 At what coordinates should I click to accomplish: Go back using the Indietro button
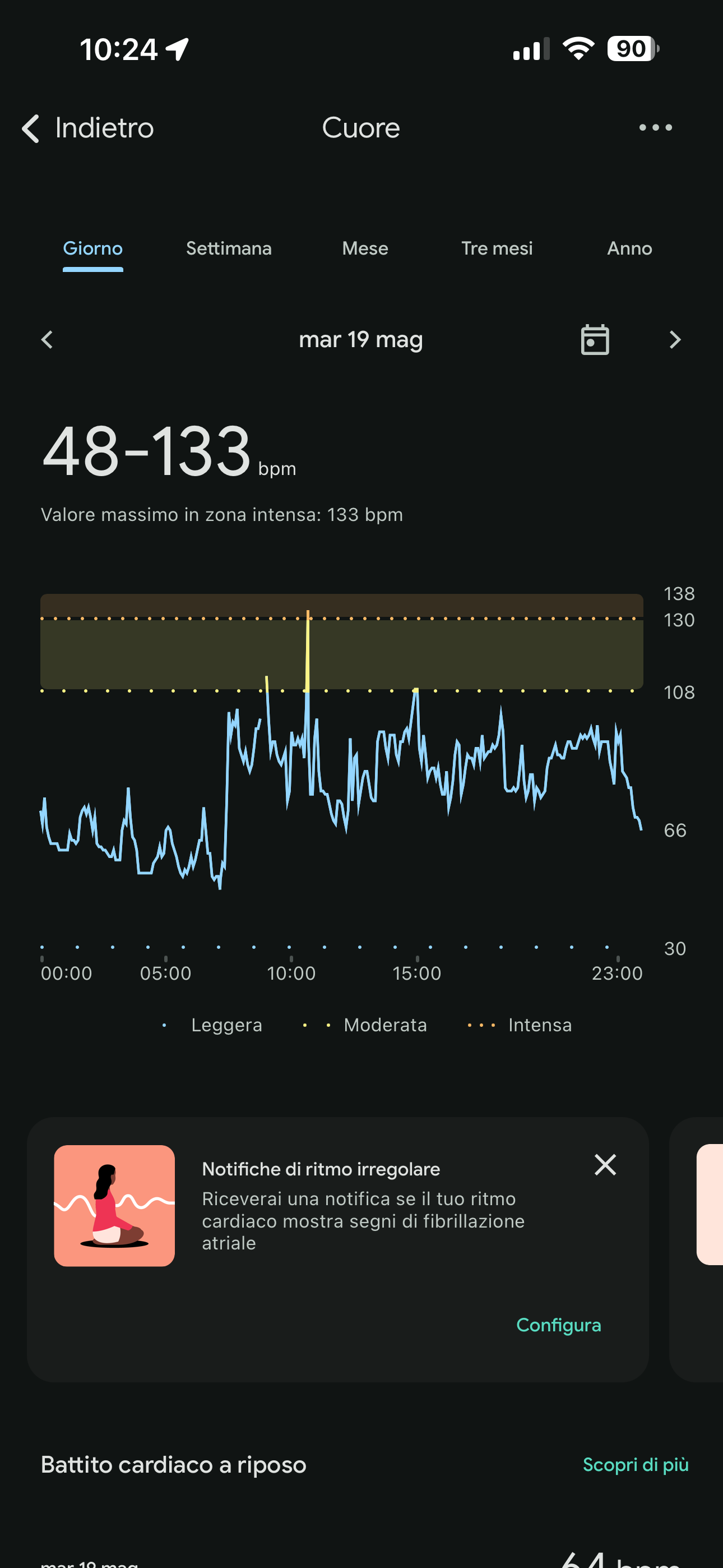click(x=87, y=128)
